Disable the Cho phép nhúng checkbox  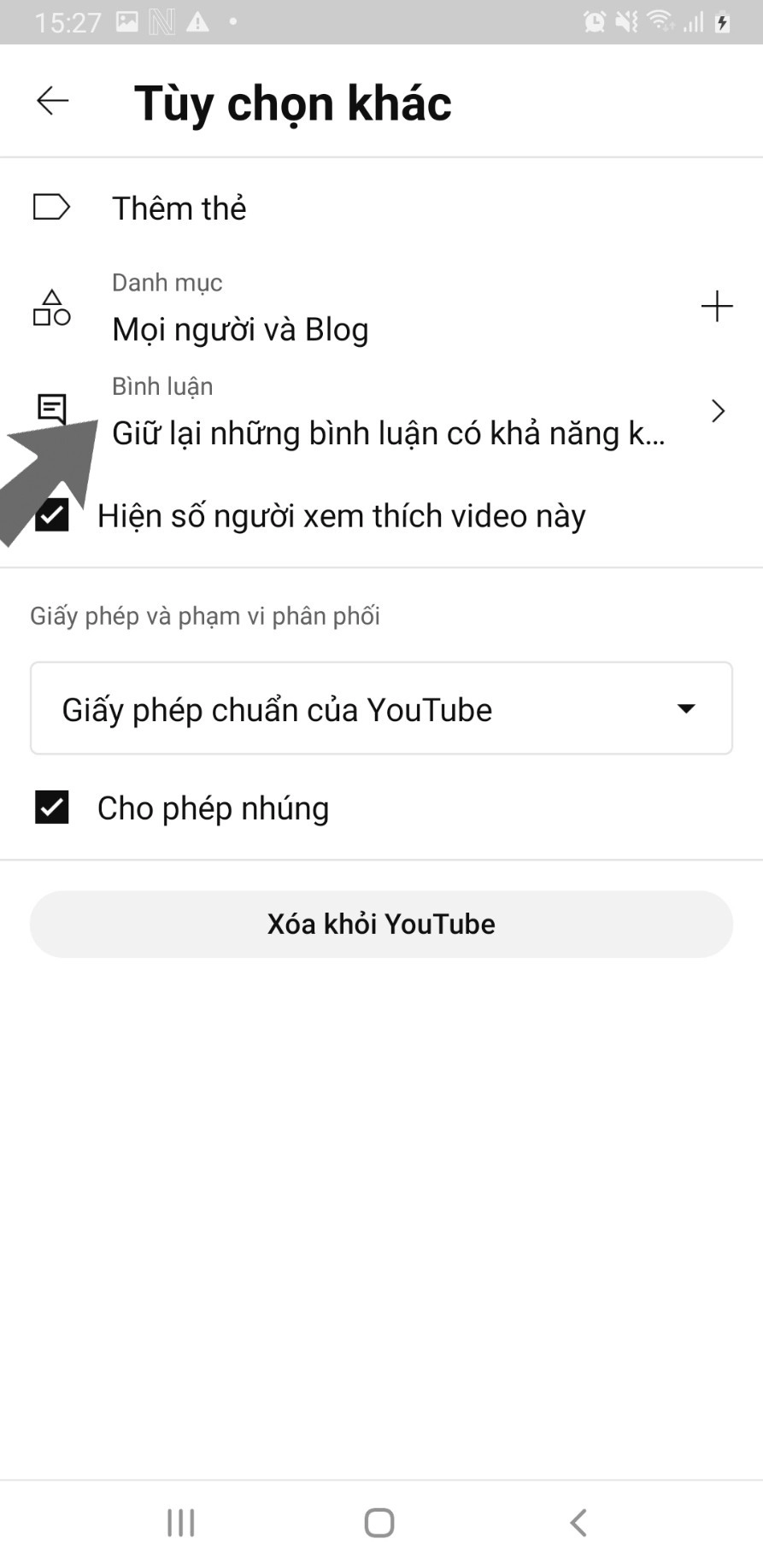(x=51, y=806)
